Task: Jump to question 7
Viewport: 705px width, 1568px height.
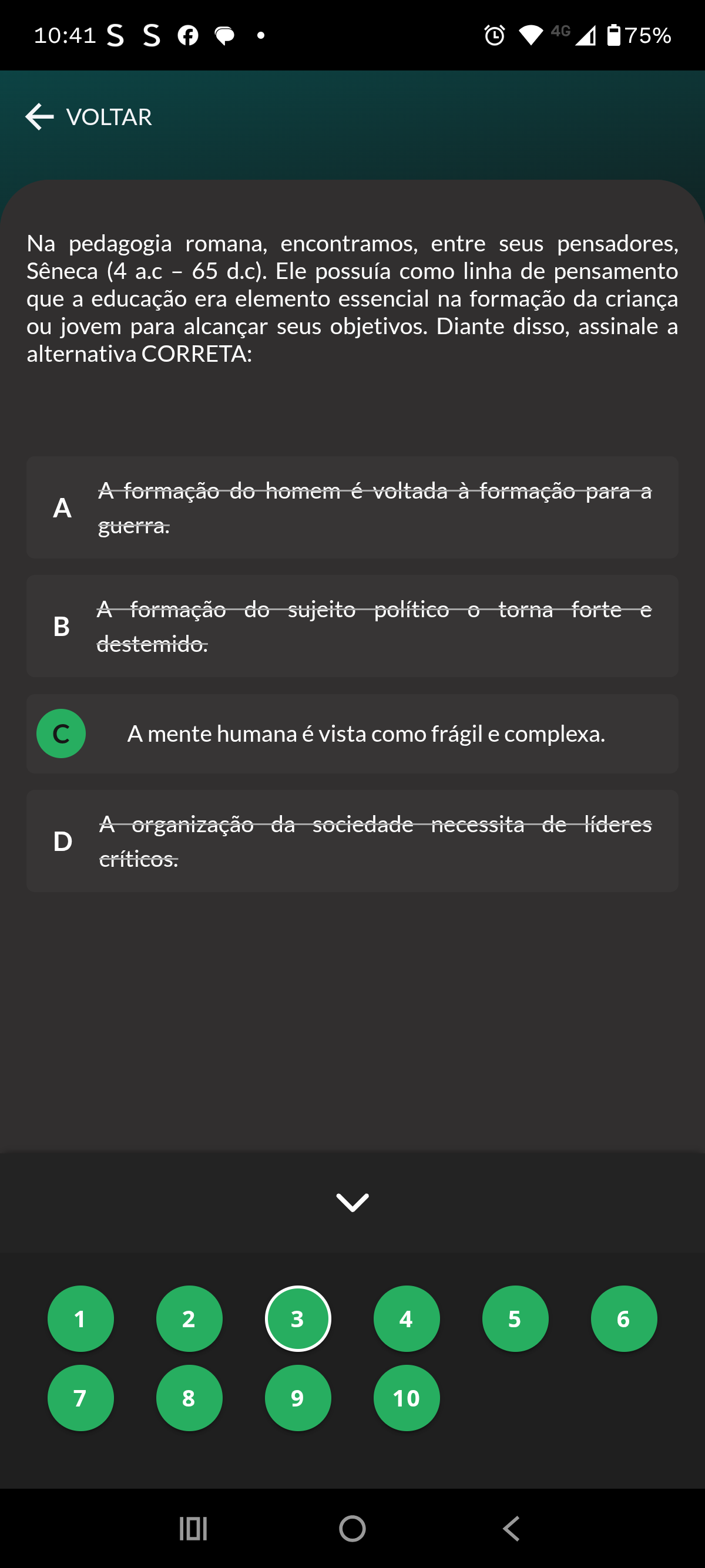Action: pos(80,1398)
